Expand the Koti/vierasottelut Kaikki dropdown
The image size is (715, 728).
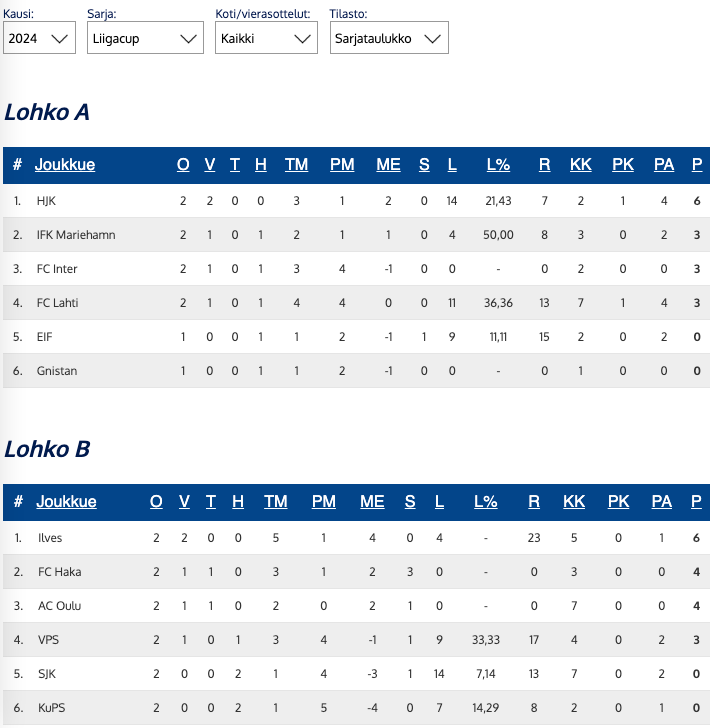[x=265, y=38]
